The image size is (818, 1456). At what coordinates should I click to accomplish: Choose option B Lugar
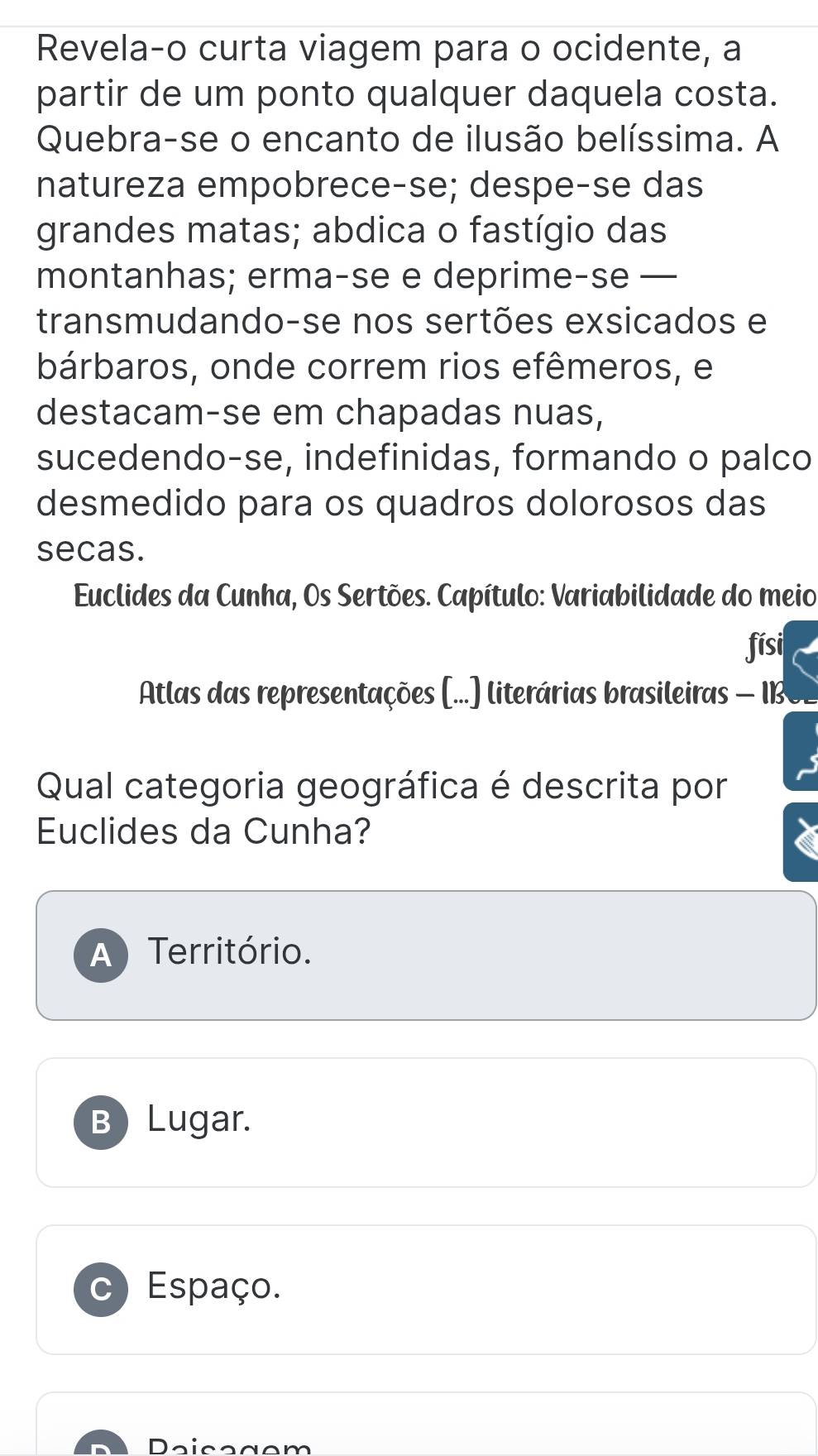425,1122
